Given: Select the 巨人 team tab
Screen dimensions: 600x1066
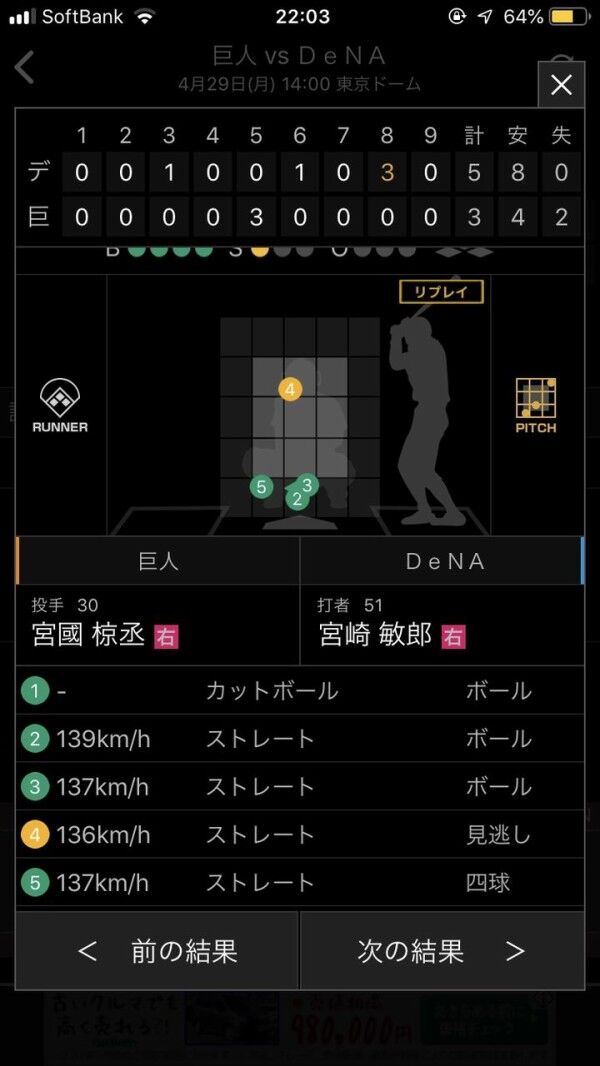Looking at the screenshot, I should point(158,562).
